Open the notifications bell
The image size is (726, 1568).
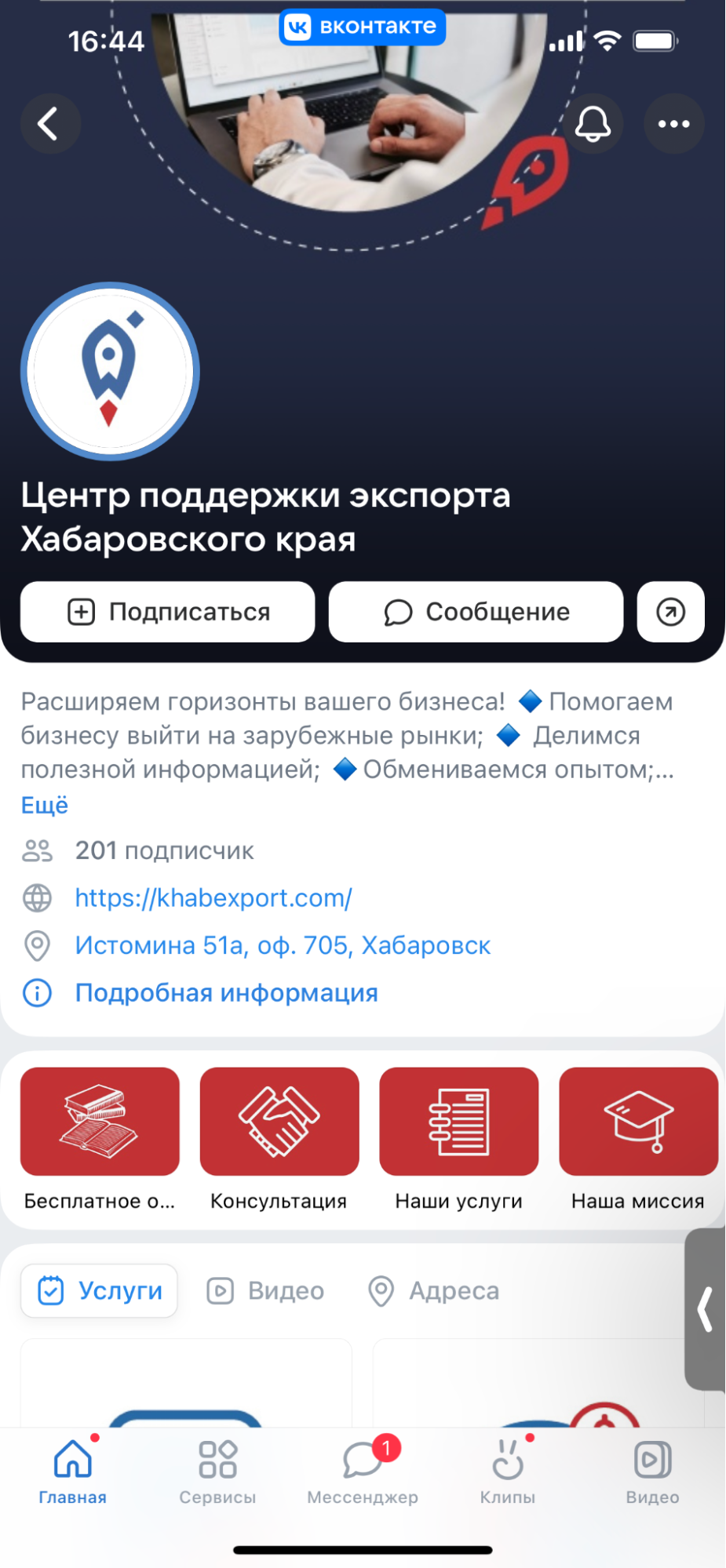(593, 124)
